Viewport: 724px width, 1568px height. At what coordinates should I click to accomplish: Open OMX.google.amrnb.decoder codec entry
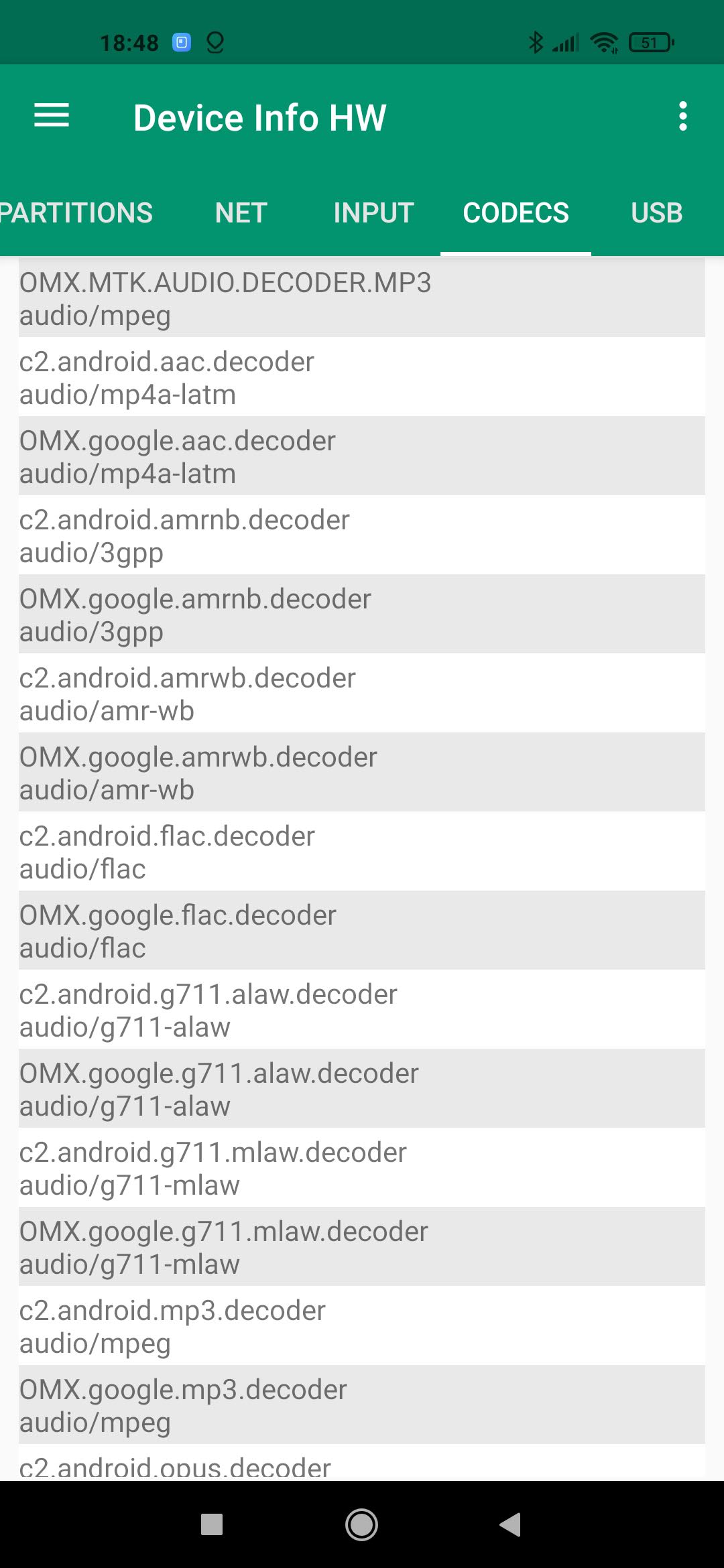pyautogui.click(x=362, y=614)
